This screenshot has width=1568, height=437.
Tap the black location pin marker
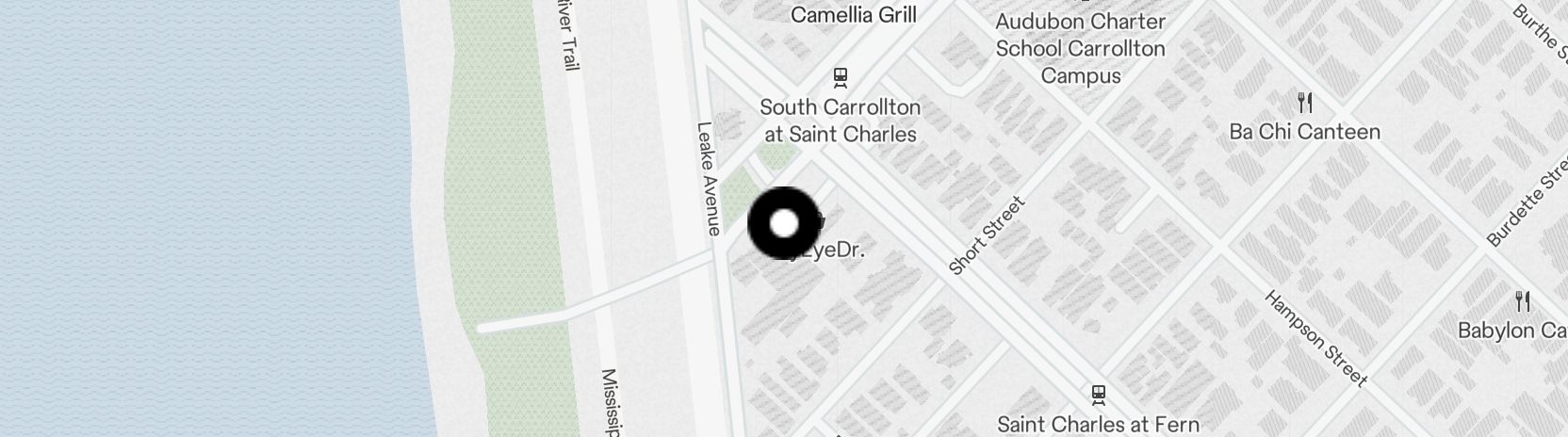click(x=784, y=224)
